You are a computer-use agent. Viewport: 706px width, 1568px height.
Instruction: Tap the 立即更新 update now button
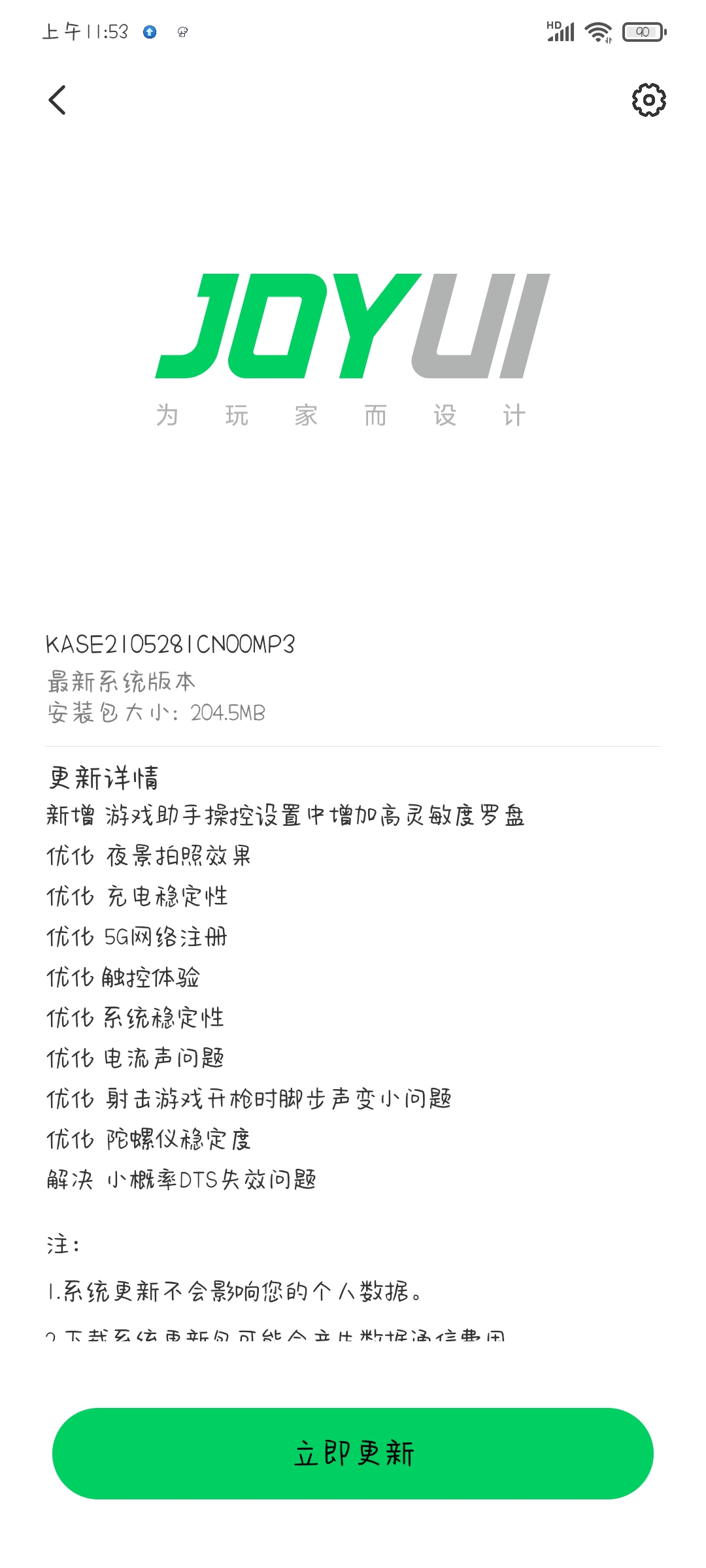353,1454
